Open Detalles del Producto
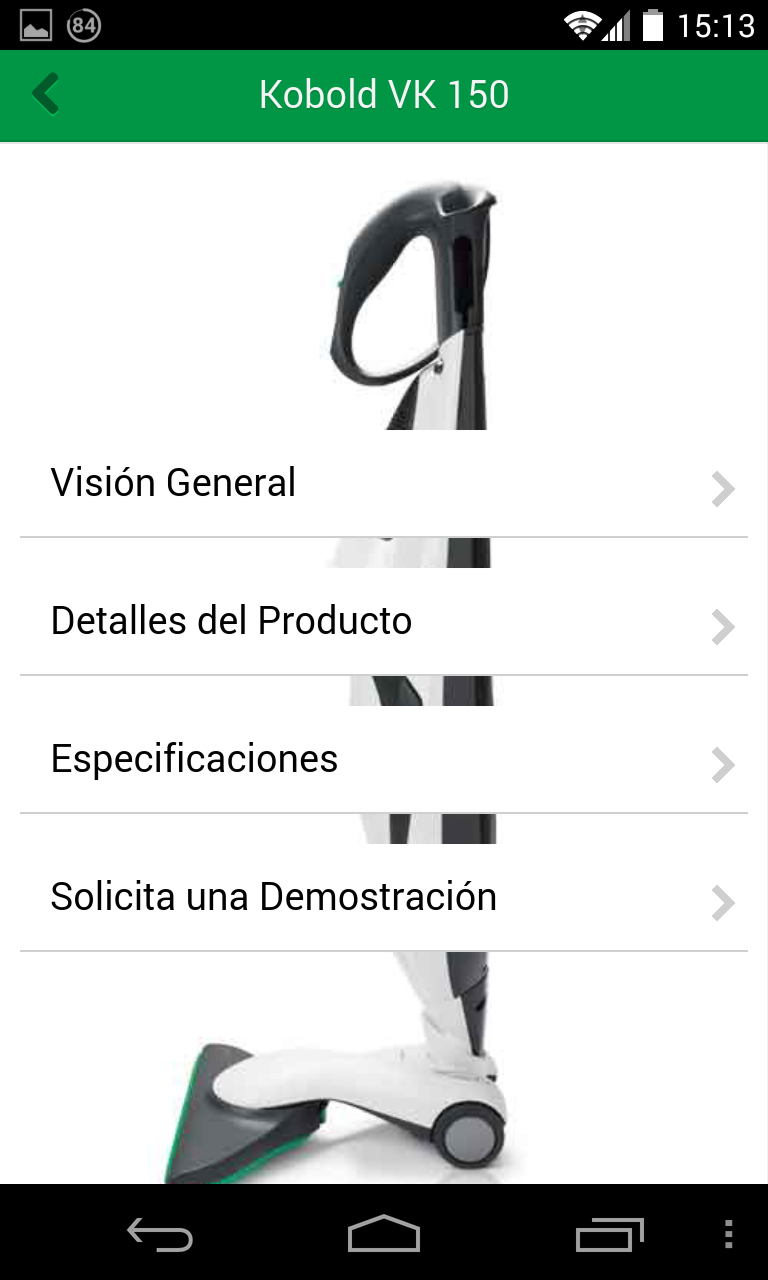 pos(384,622)
